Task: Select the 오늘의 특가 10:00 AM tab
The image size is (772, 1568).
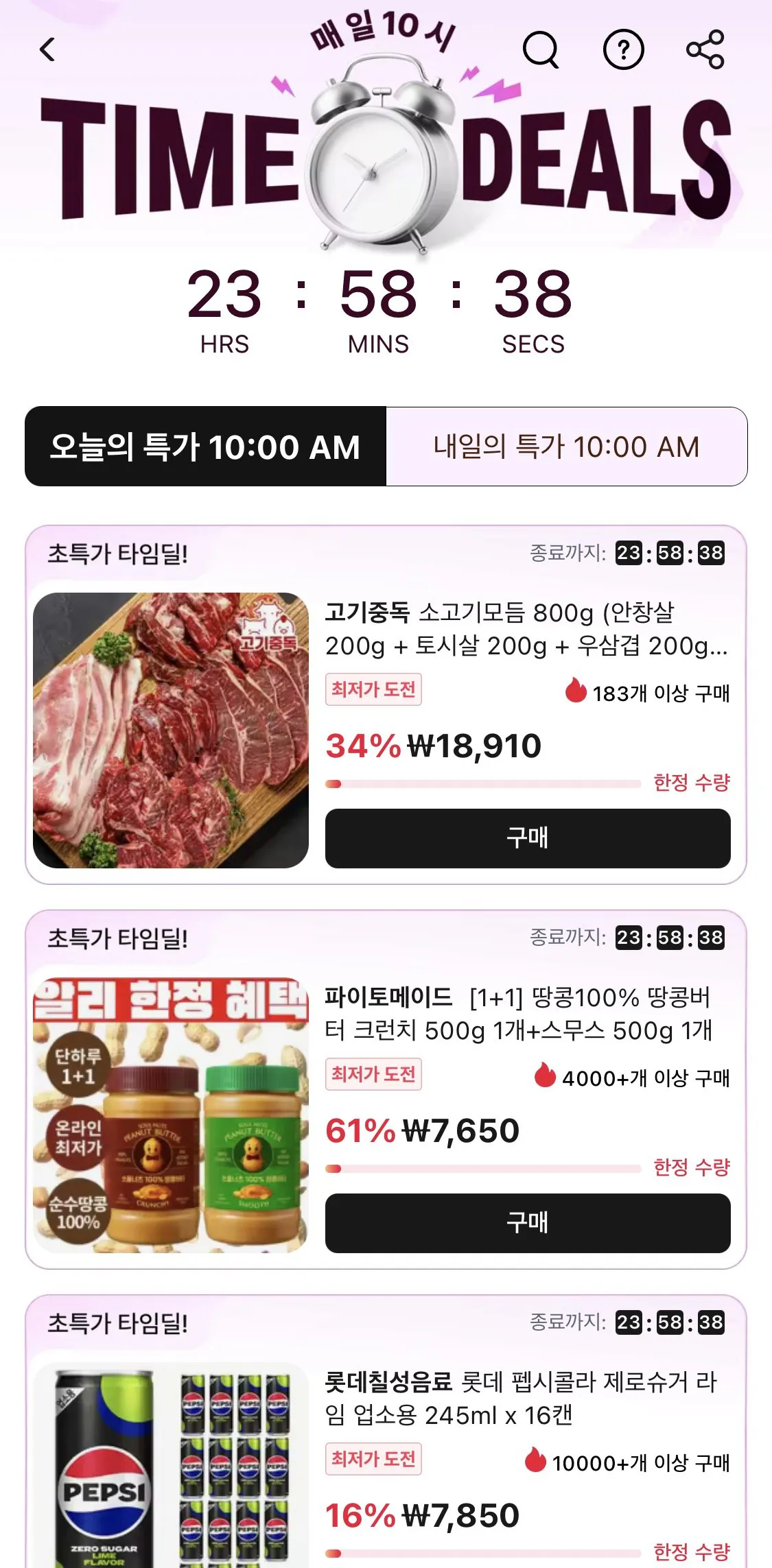Action: pos(204,447)
